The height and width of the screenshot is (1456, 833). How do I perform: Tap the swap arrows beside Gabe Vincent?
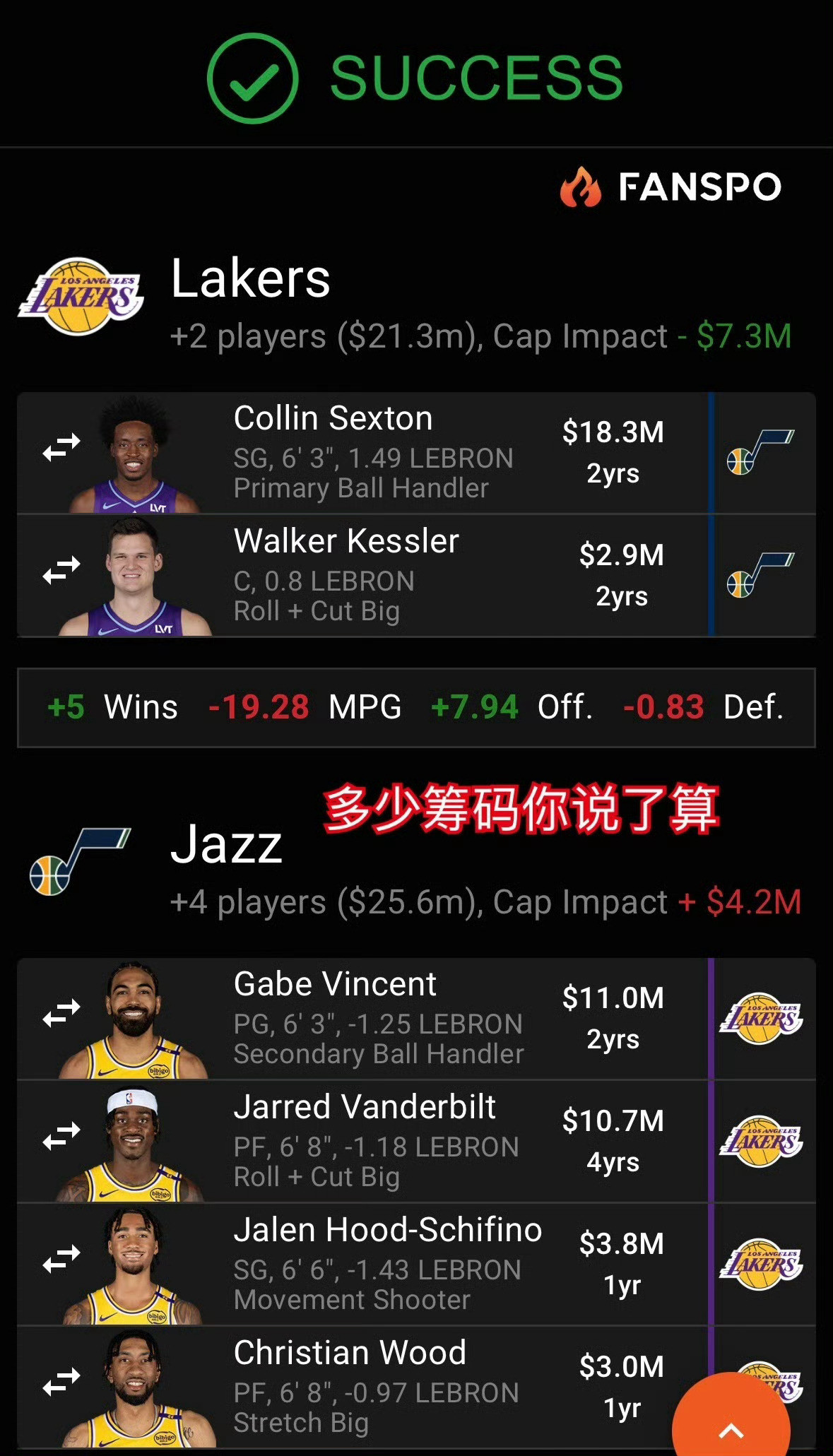click(61, 1013)
